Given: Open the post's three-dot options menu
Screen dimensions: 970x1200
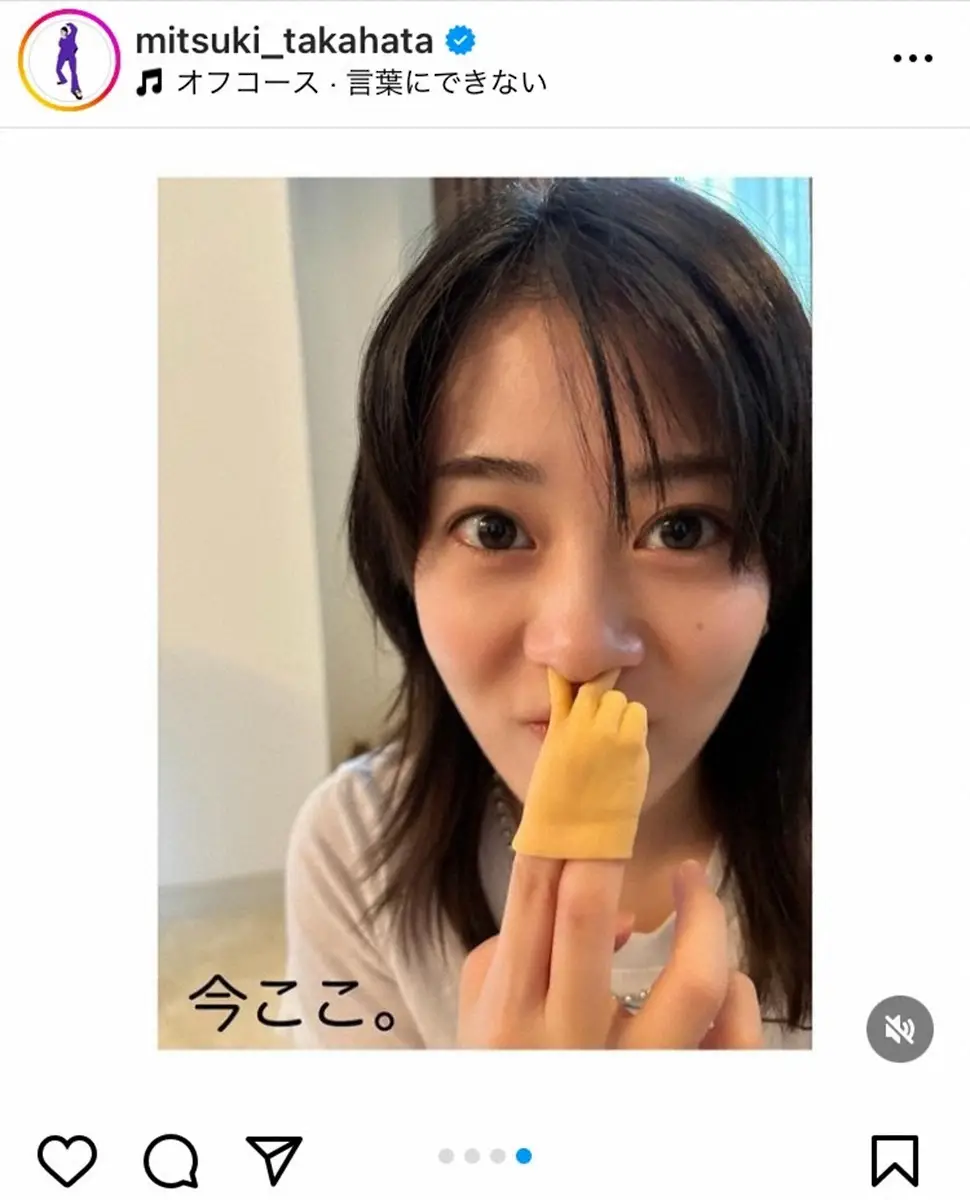Looking at the screenshot, I should [912, 59].
